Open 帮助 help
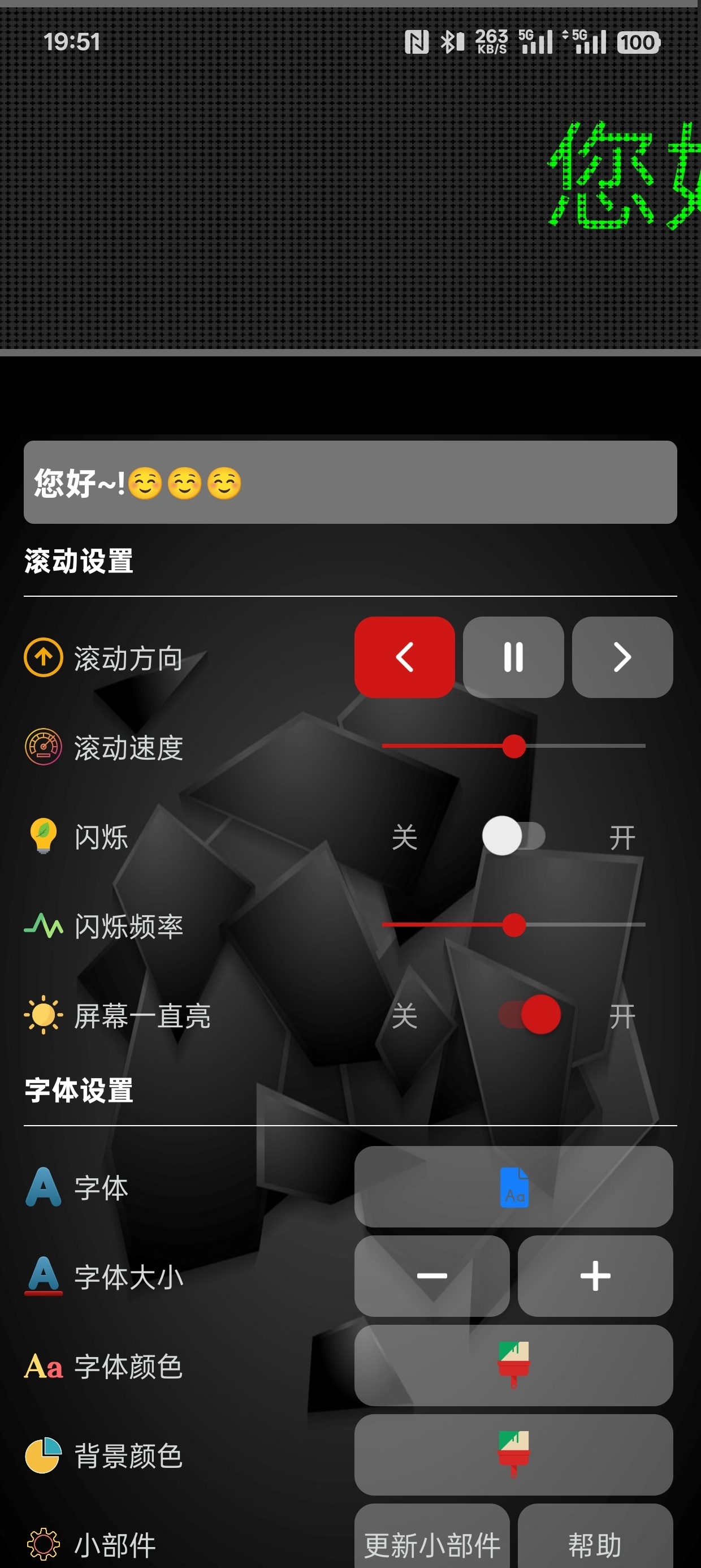Viewport: 701px width, 1568px height. 595,1537
